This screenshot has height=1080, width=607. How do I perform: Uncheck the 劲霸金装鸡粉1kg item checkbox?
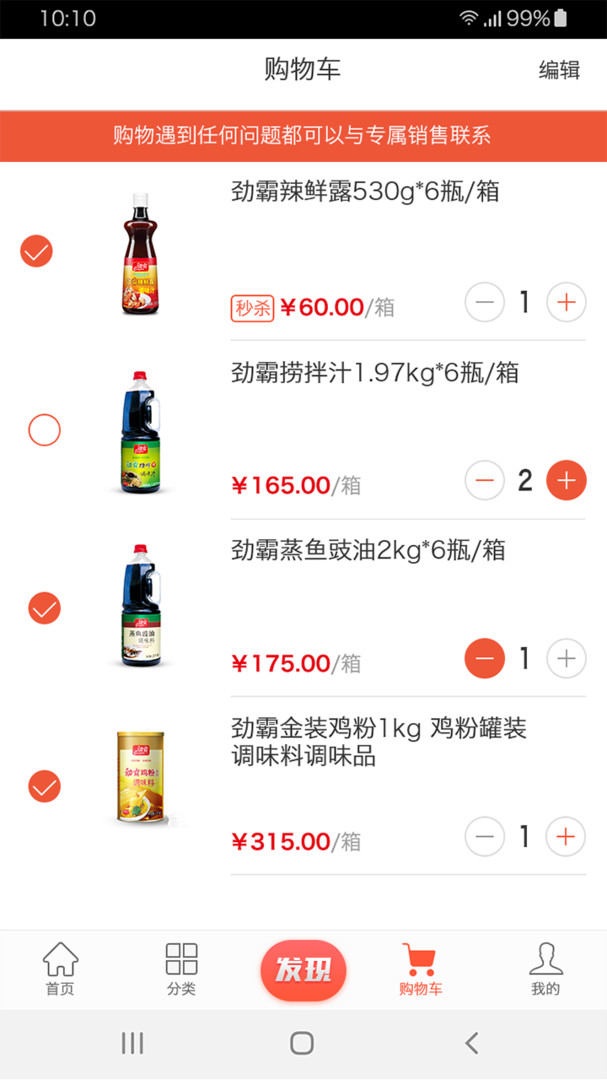click(x=44, y=786)
